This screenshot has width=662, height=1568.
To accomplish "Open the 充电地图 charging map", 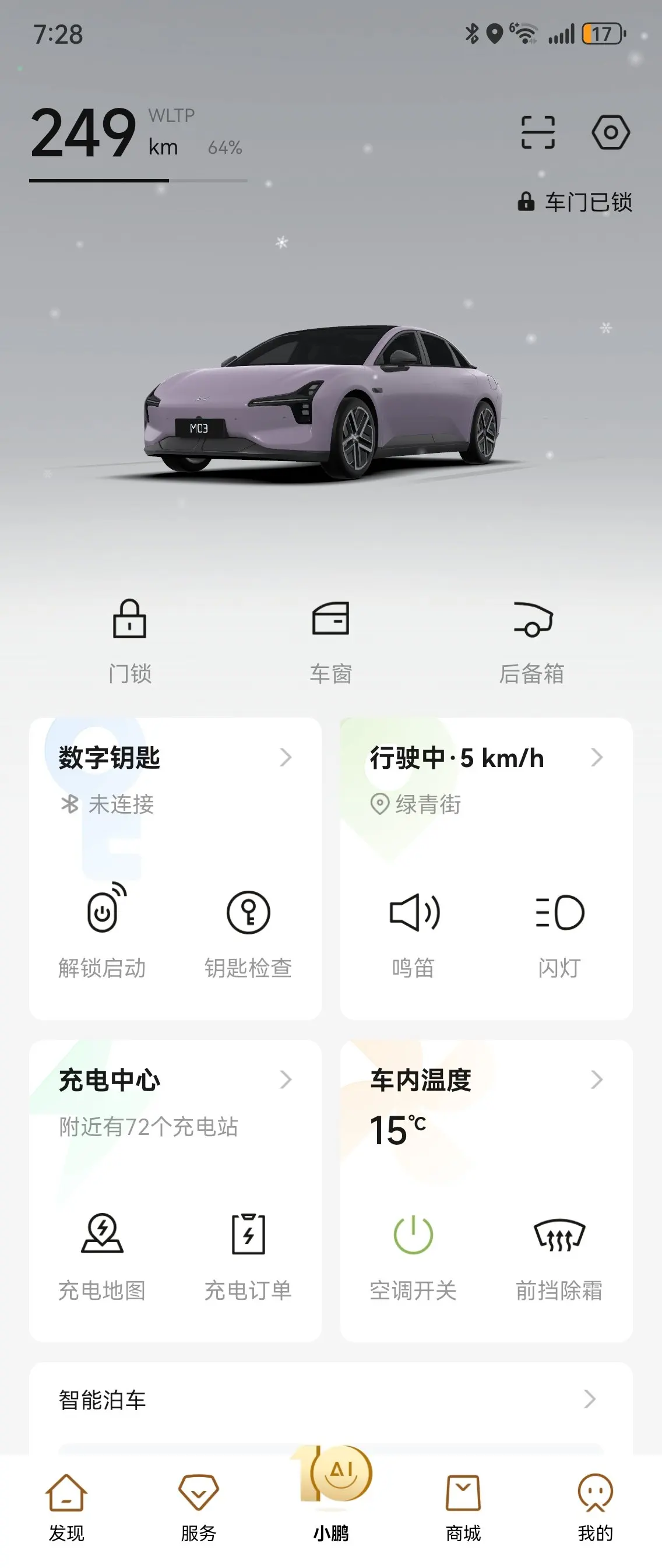I will [102, 1254].
